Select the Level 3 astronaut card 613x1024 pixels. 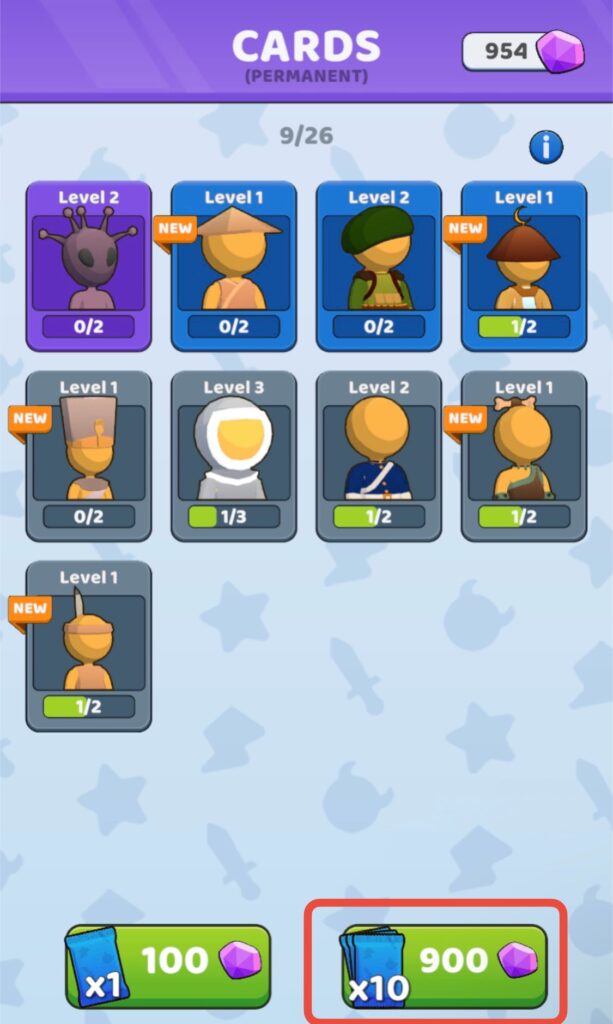point(233,455)
